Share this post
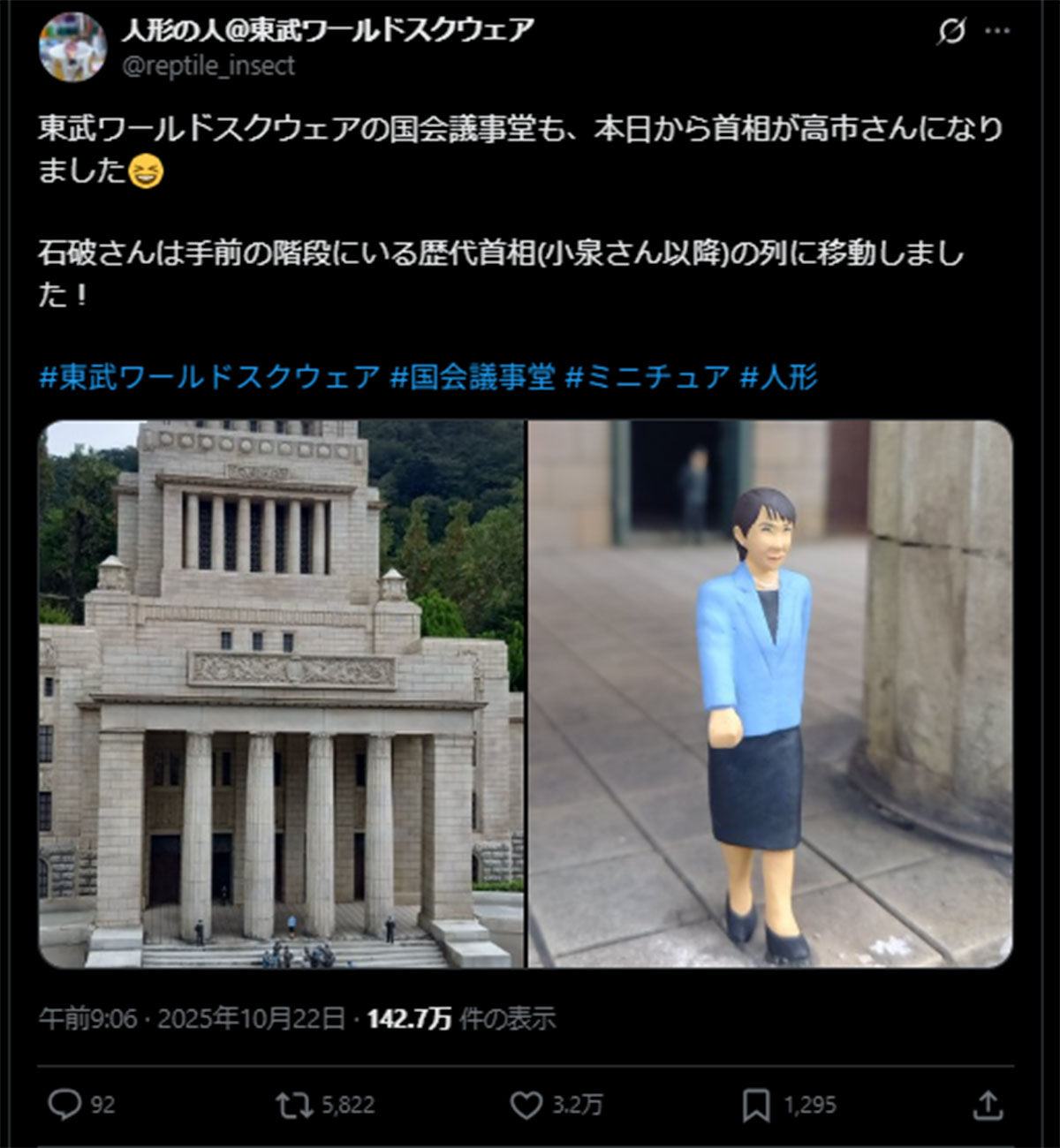The height and width of the screenshot is (1148, 1060). (988, 1105)
